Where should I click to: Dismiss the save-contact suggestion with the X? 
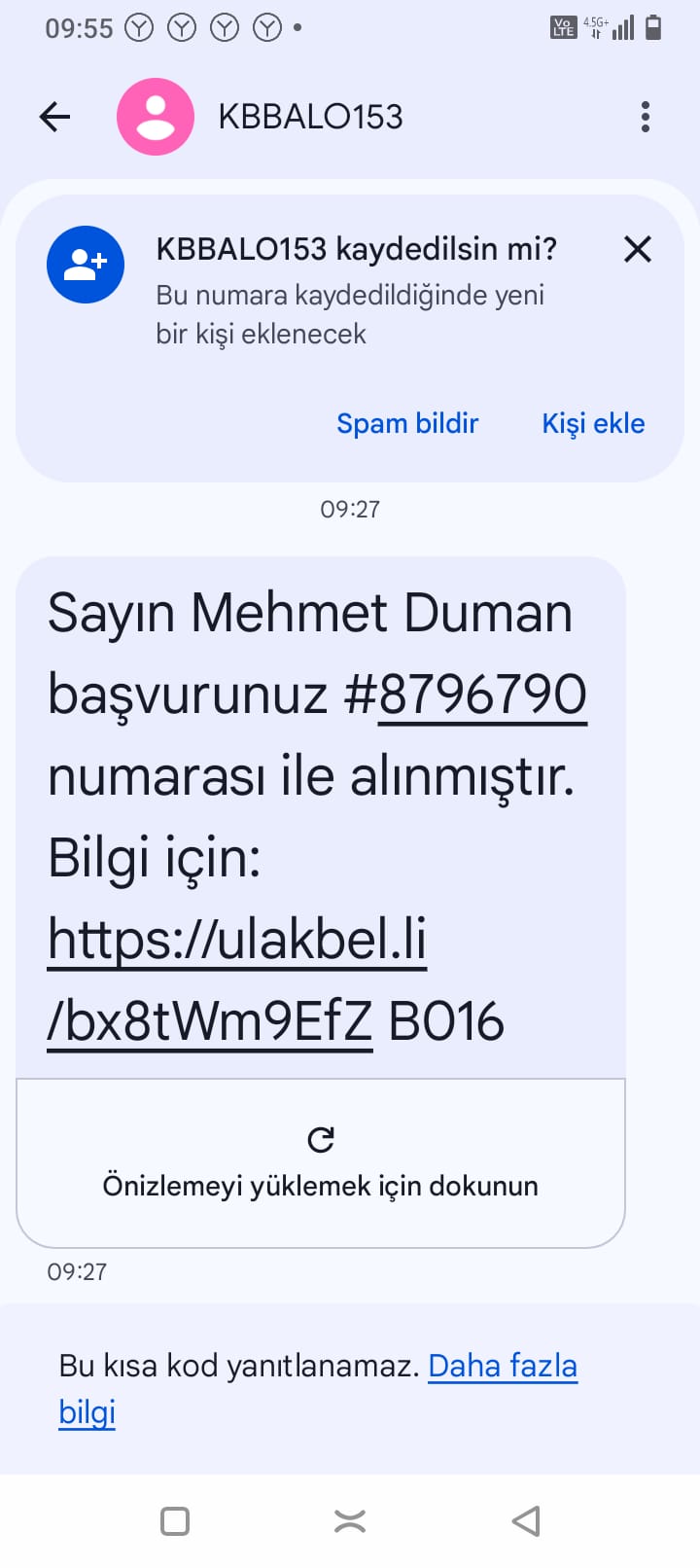637,250
